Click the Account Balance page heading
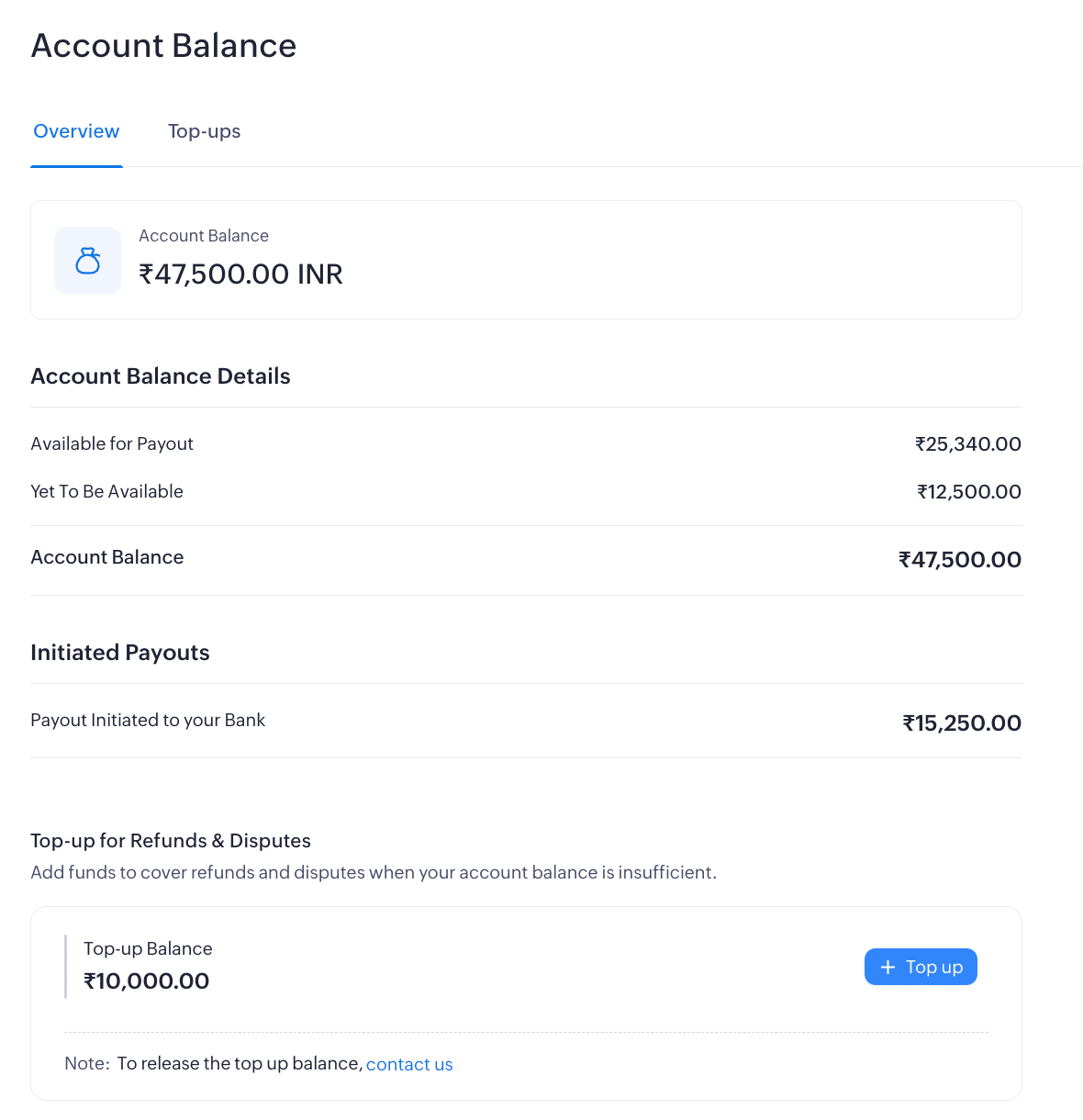 coord(163,45)
